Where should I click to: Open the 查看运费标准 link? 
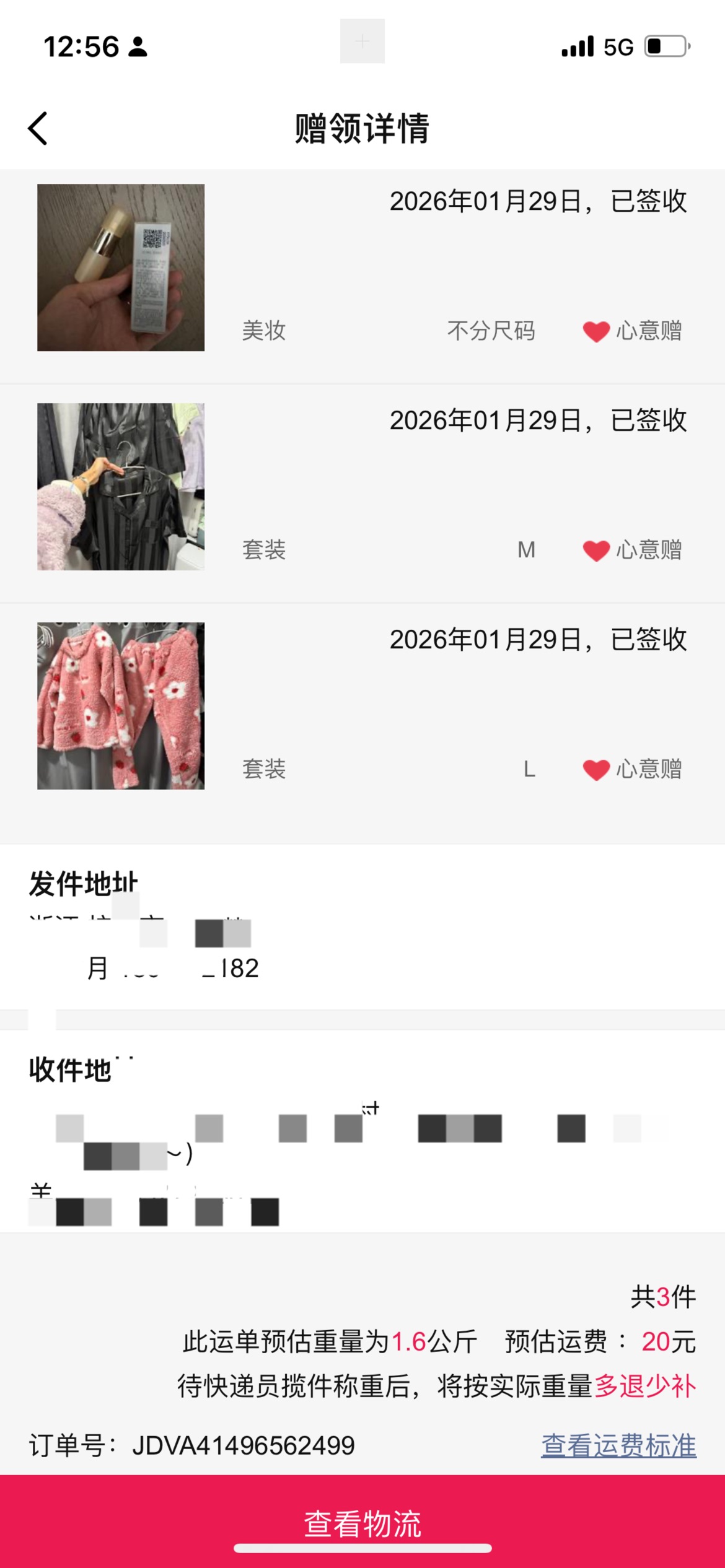618,1446
